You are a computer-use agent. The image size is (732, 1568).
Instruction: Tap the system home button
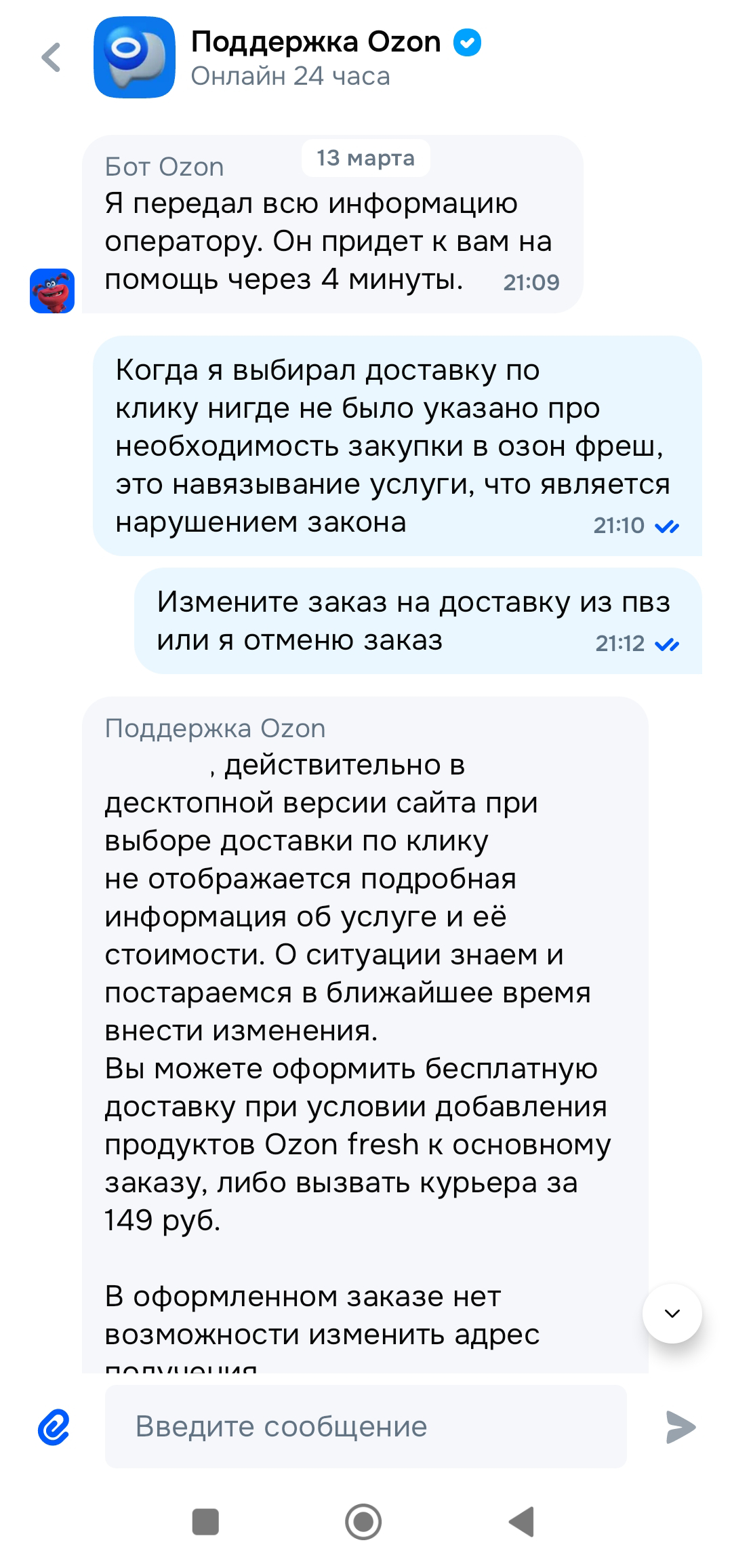point(363,1521)
